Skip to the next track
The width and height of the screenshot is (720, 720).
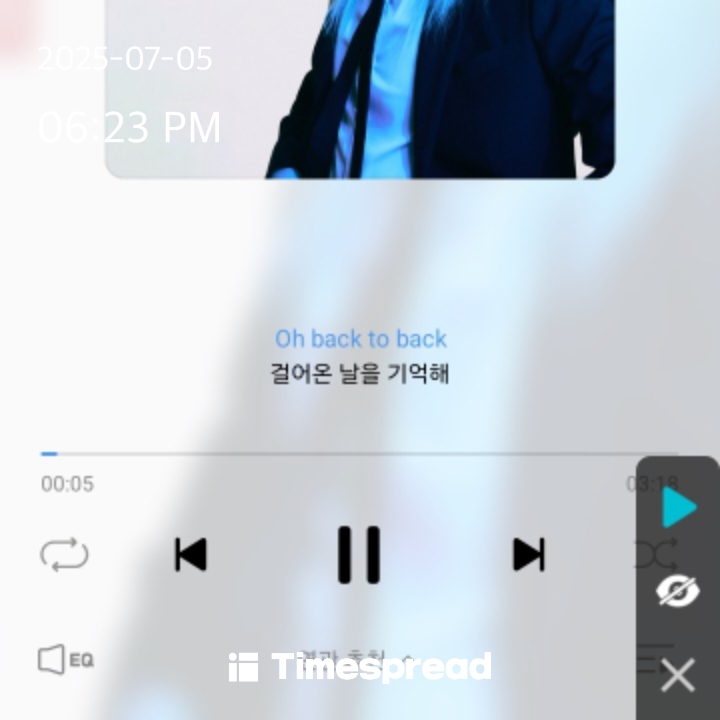tap(528, 554)
